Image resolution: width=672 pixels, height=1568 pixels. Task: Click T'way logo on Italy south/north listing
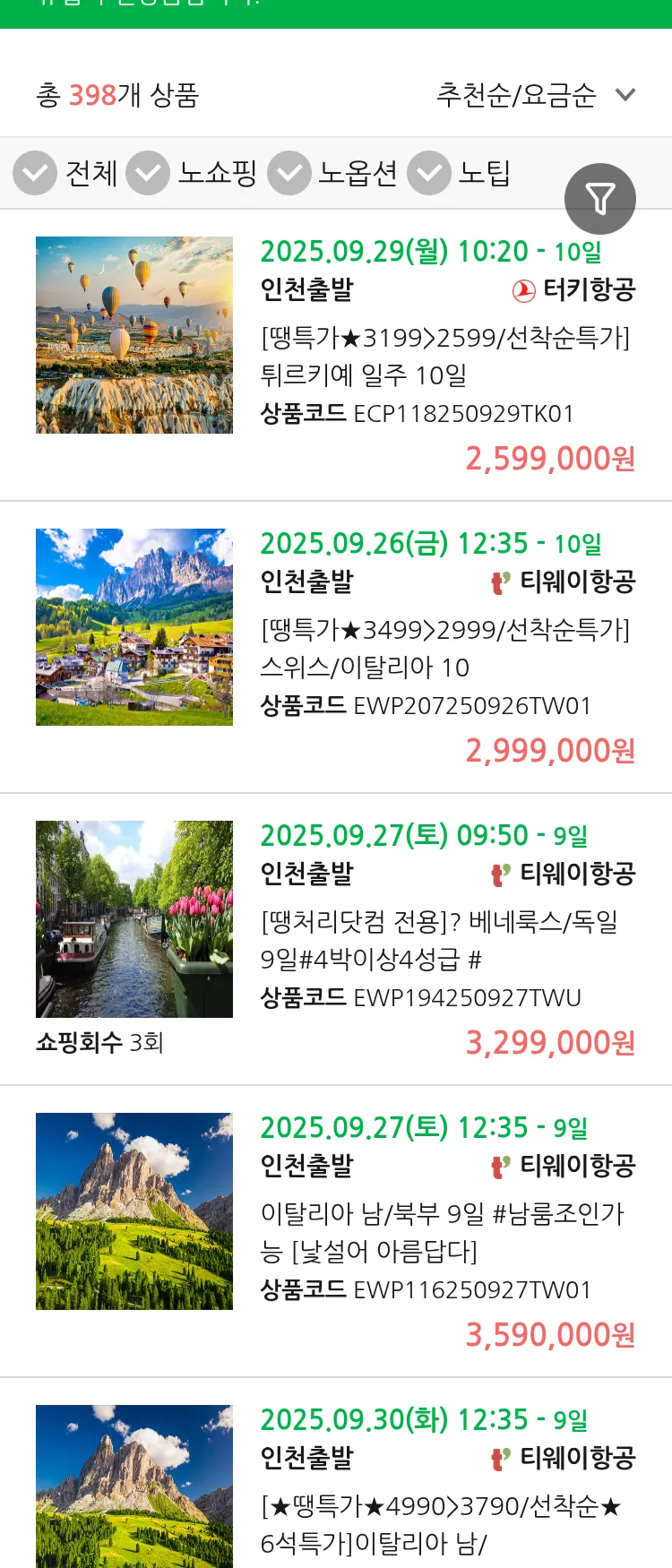click(498, 1166)
